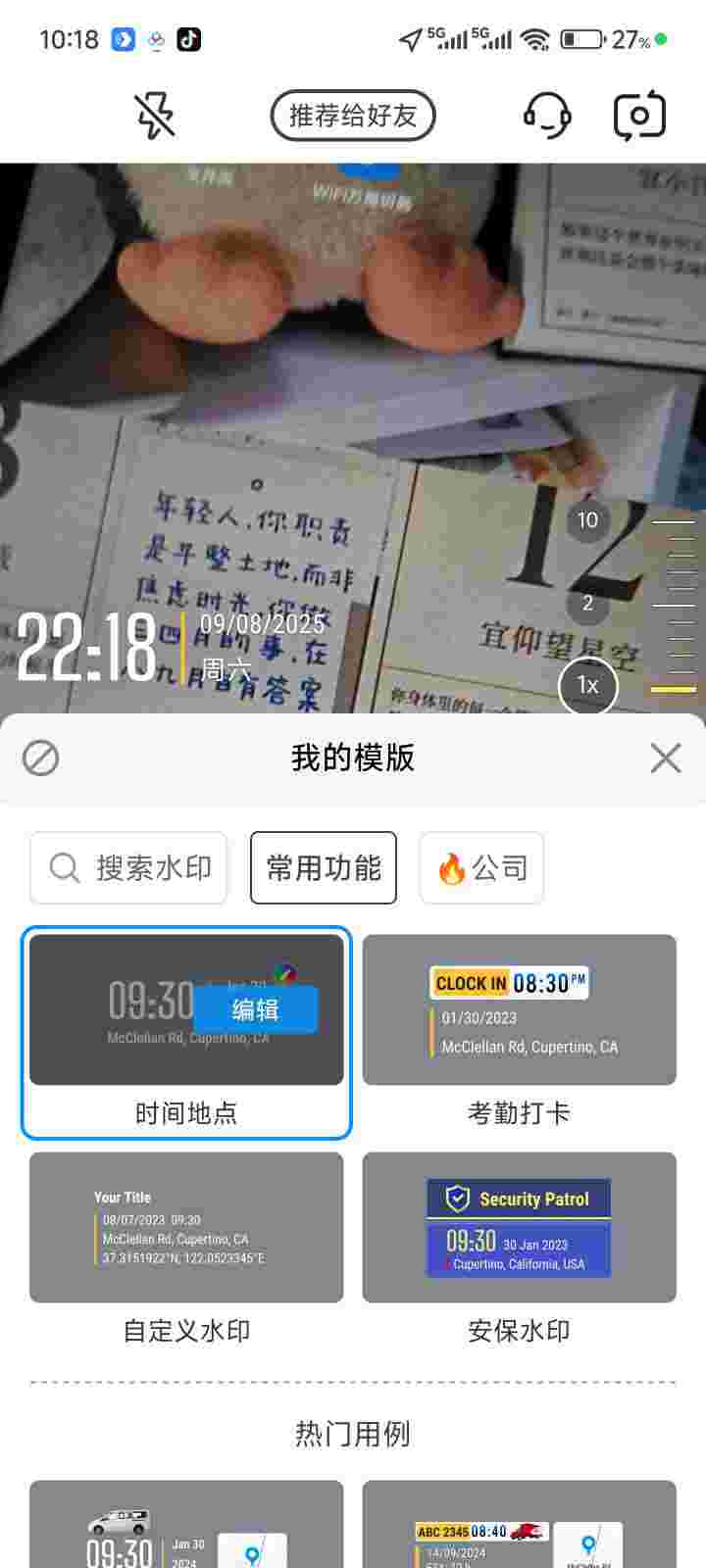The width and height of the screenshot is (706, 1568).
Task: Switch to the 公司 tab
Action: 481,867
